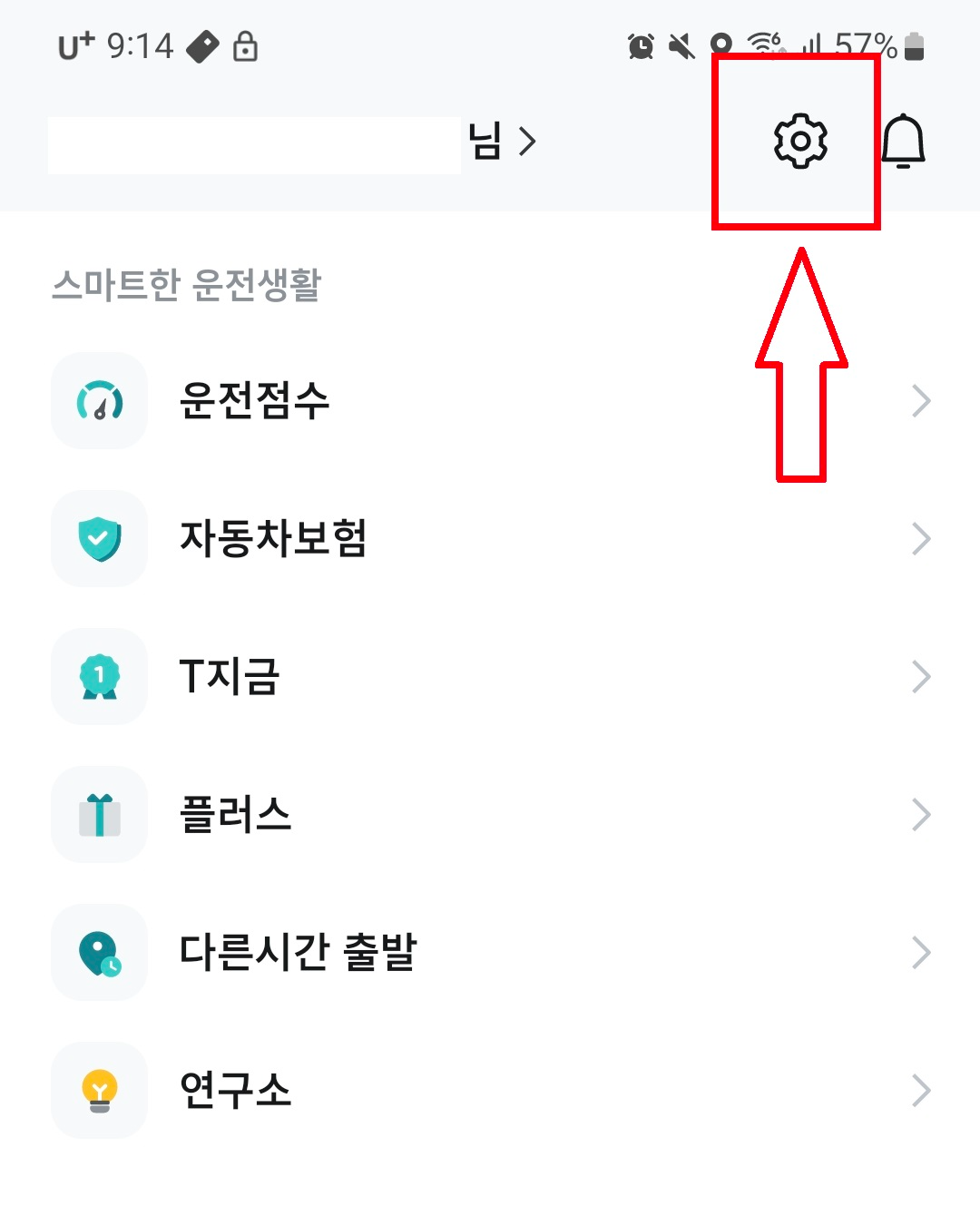The height and width of the screenshot is (1216, 980).
Task: Select the 자동차보험 shield icon
Action: click(100, 539)
